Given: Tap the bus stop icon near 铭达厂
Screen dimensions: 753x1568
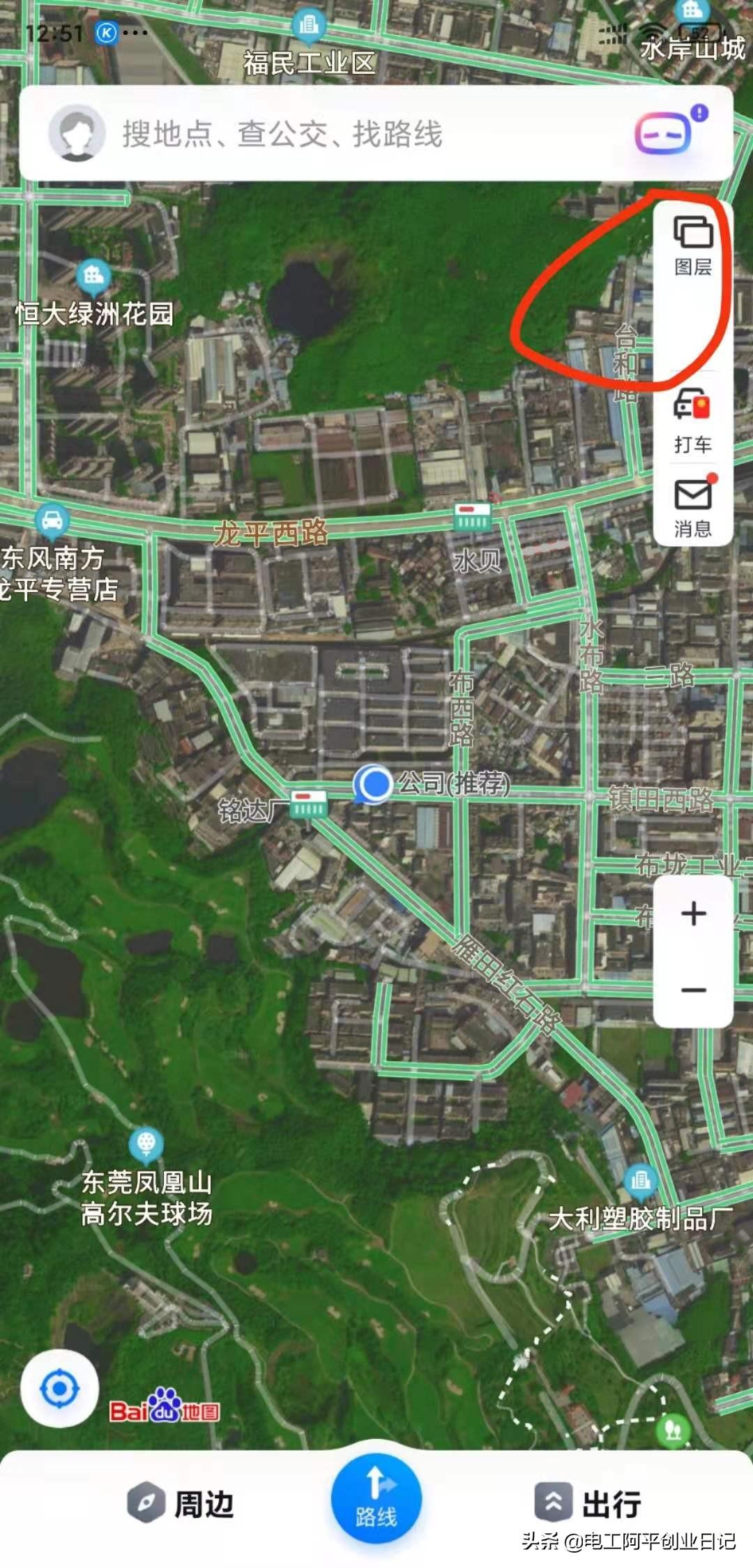Looking at the screenshot, I should click(308, 805).
